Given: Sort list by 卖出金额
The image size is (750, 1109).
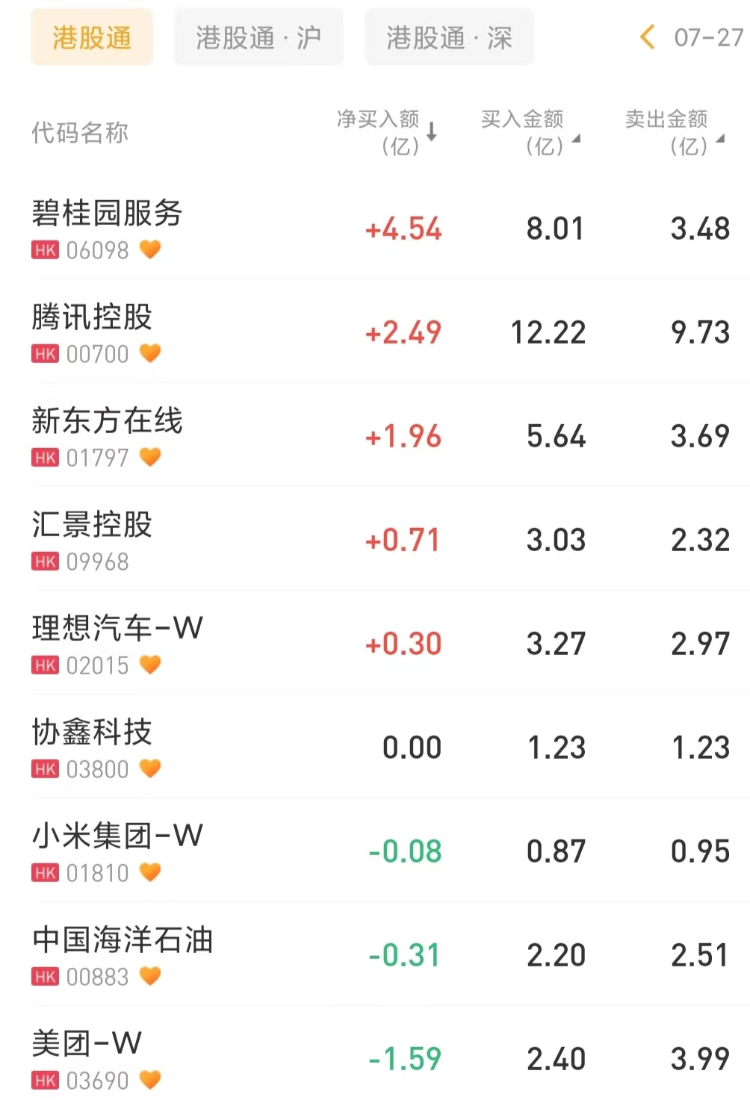Looking at the screenshot, I should pyautogui.click(x=675, y=132).
